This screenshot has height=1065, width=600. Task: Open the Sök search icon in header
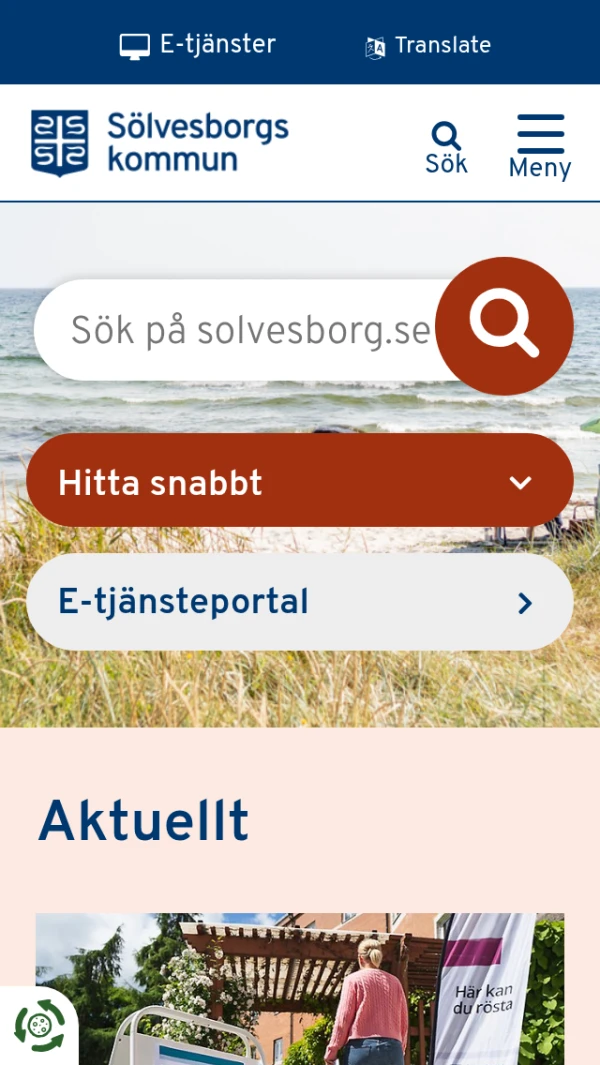coord(446,147)
